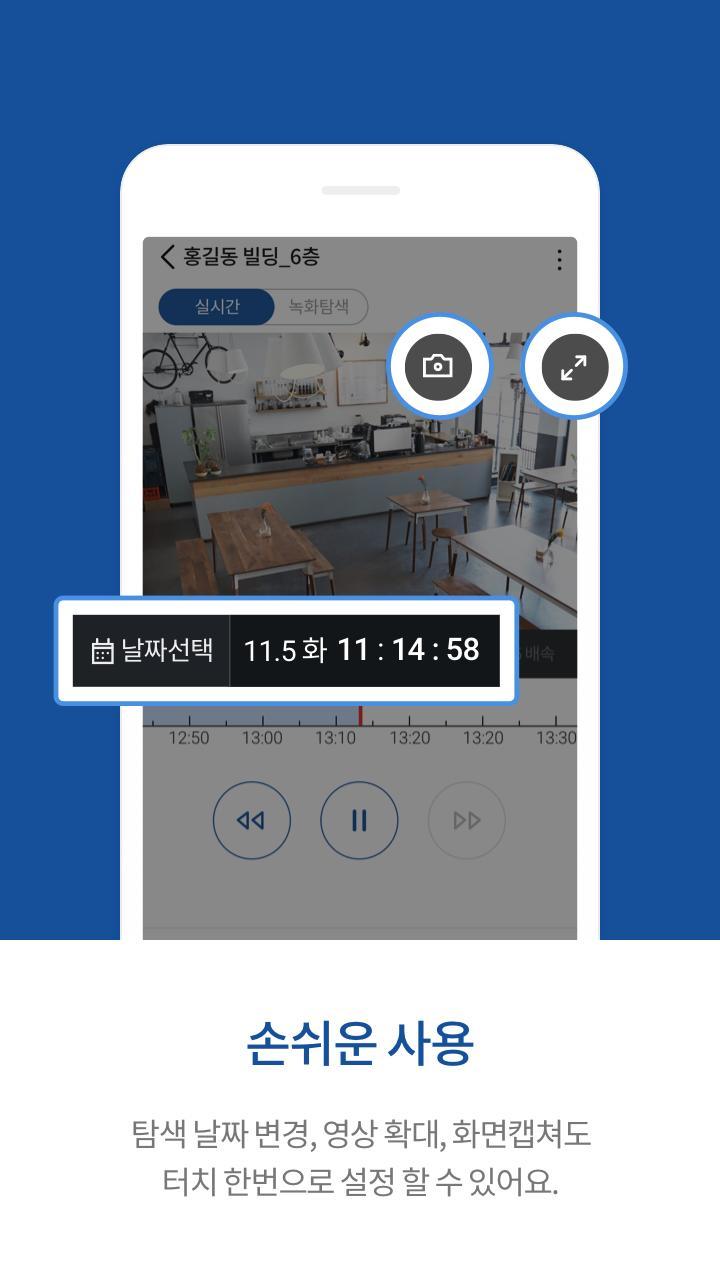Pause the video playback

[359, 819]
